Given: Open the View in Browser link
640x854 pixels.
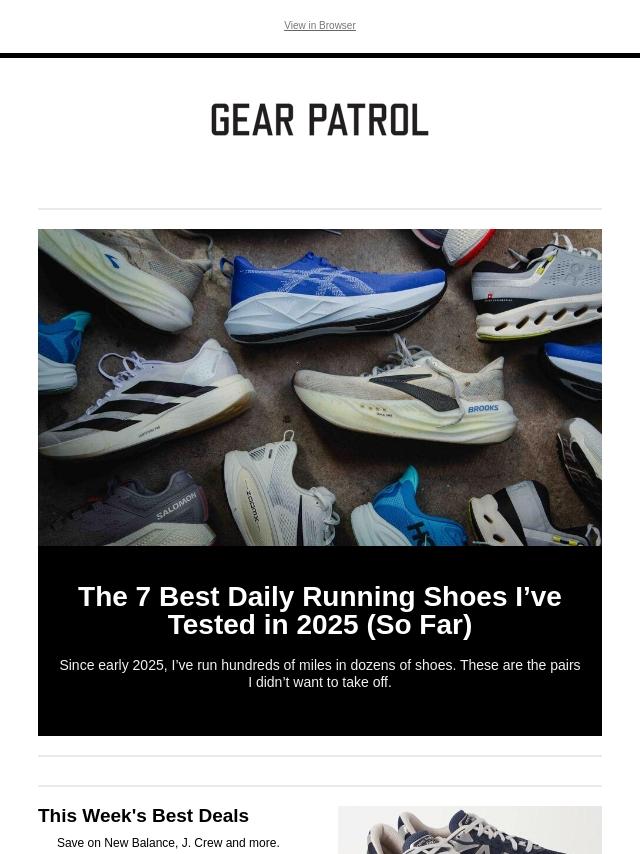Looking at the screenshot, I should (319, 26).
